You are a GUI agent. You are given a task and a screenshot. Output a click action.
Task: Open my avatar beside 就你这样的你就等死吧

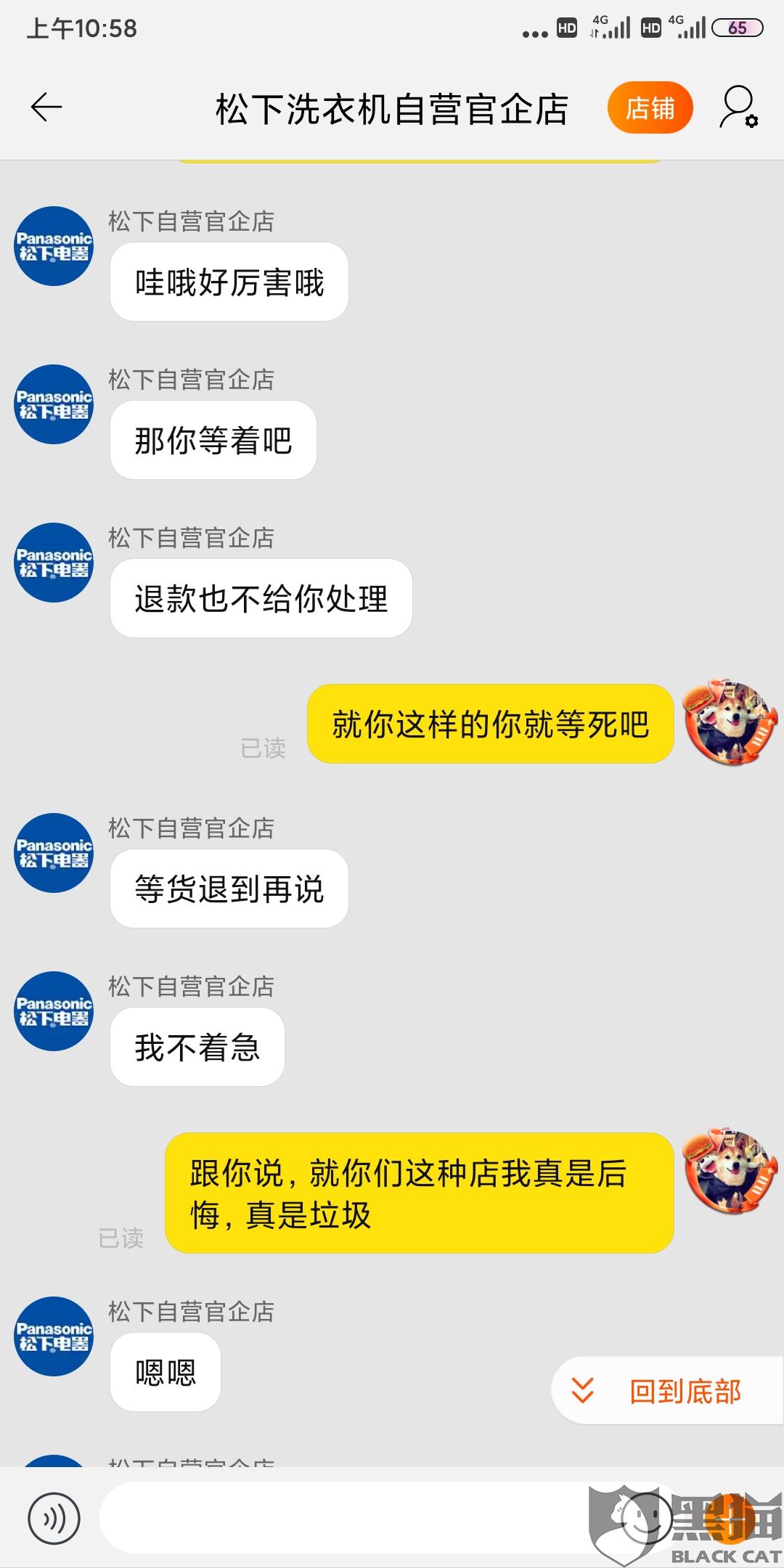pos(731,723)
